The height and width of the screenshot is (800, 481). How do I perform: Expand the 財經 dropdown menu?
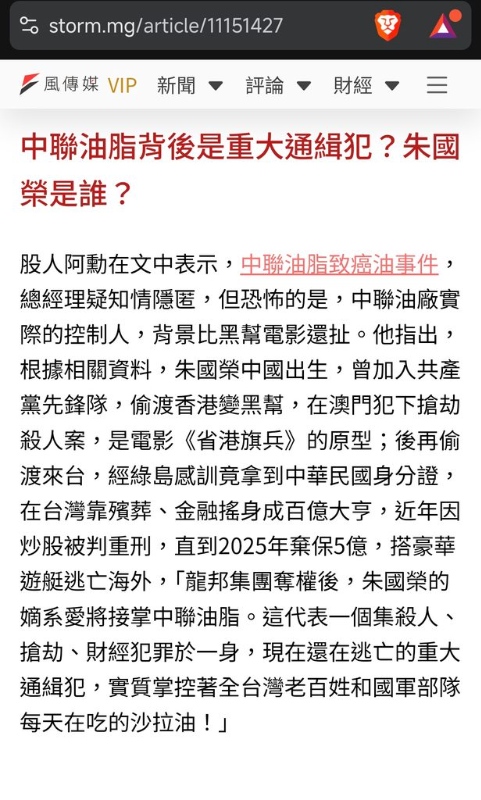tap(366, 85)
